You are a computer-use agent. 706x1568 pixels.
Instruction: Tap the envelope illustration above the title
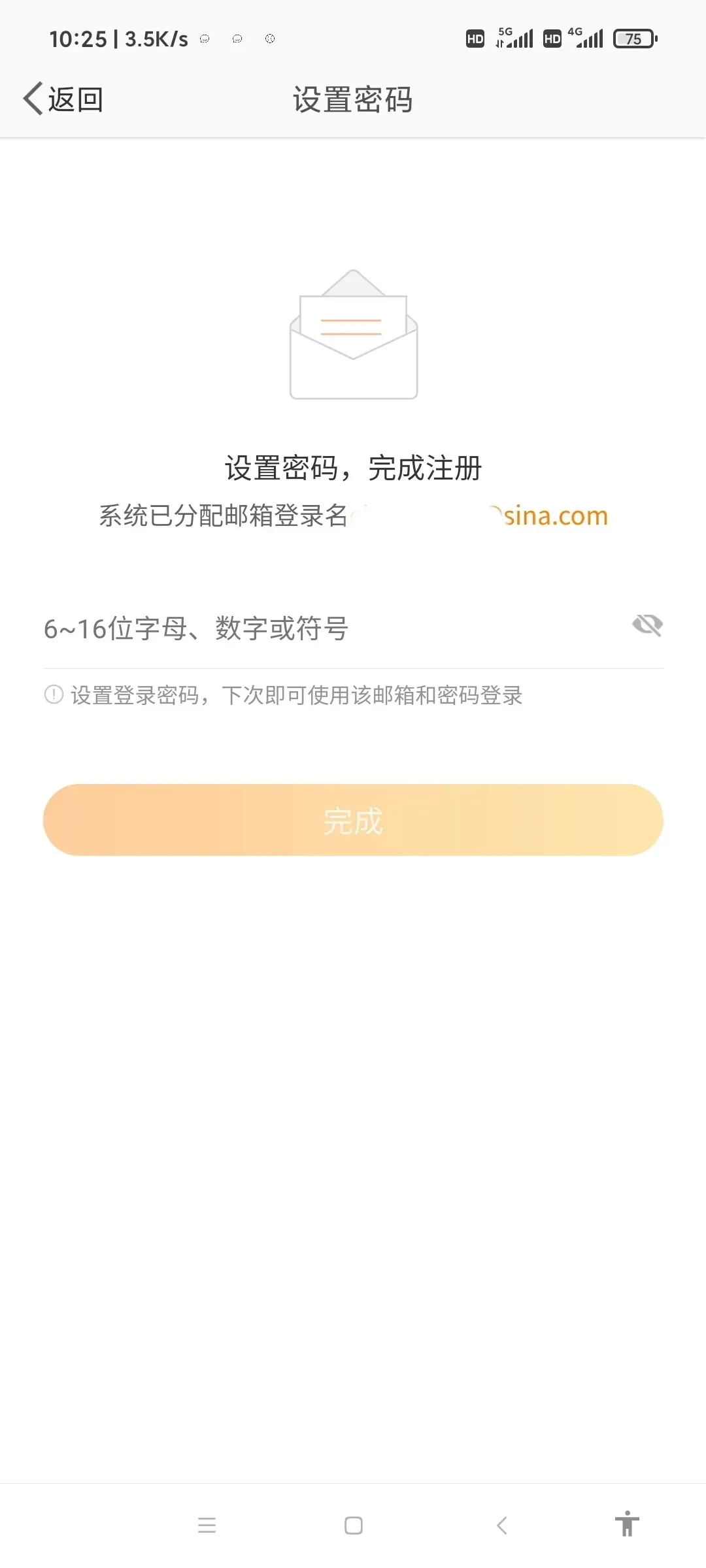click(x=353, y=333)
